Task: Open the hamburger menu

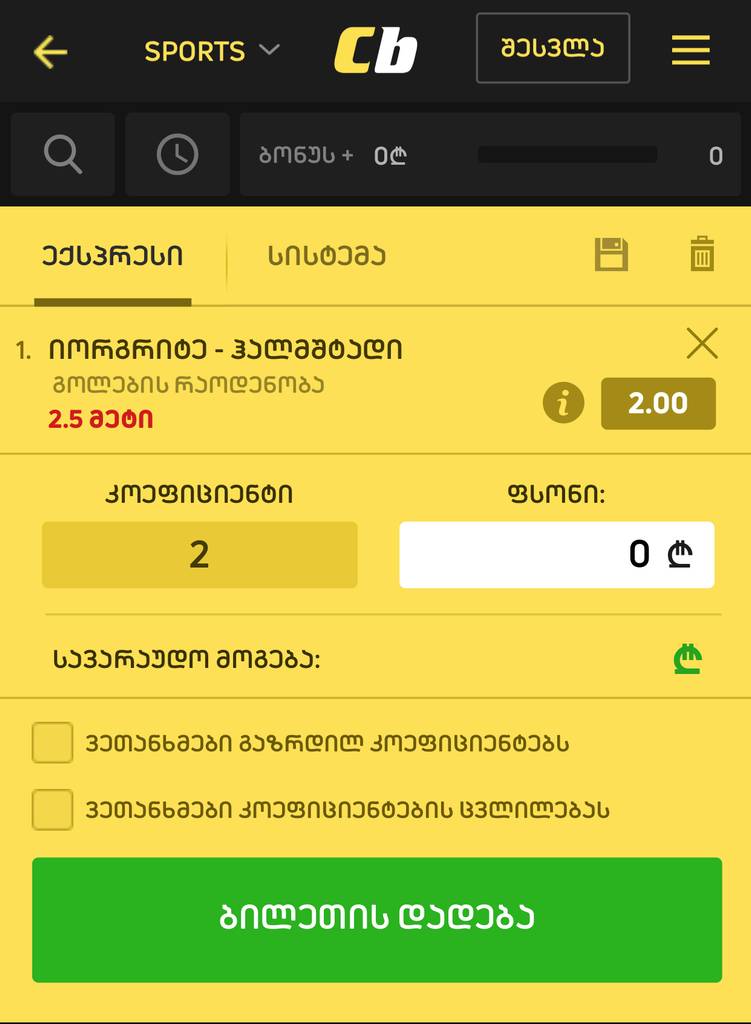Action: click(x=689, y=50)
